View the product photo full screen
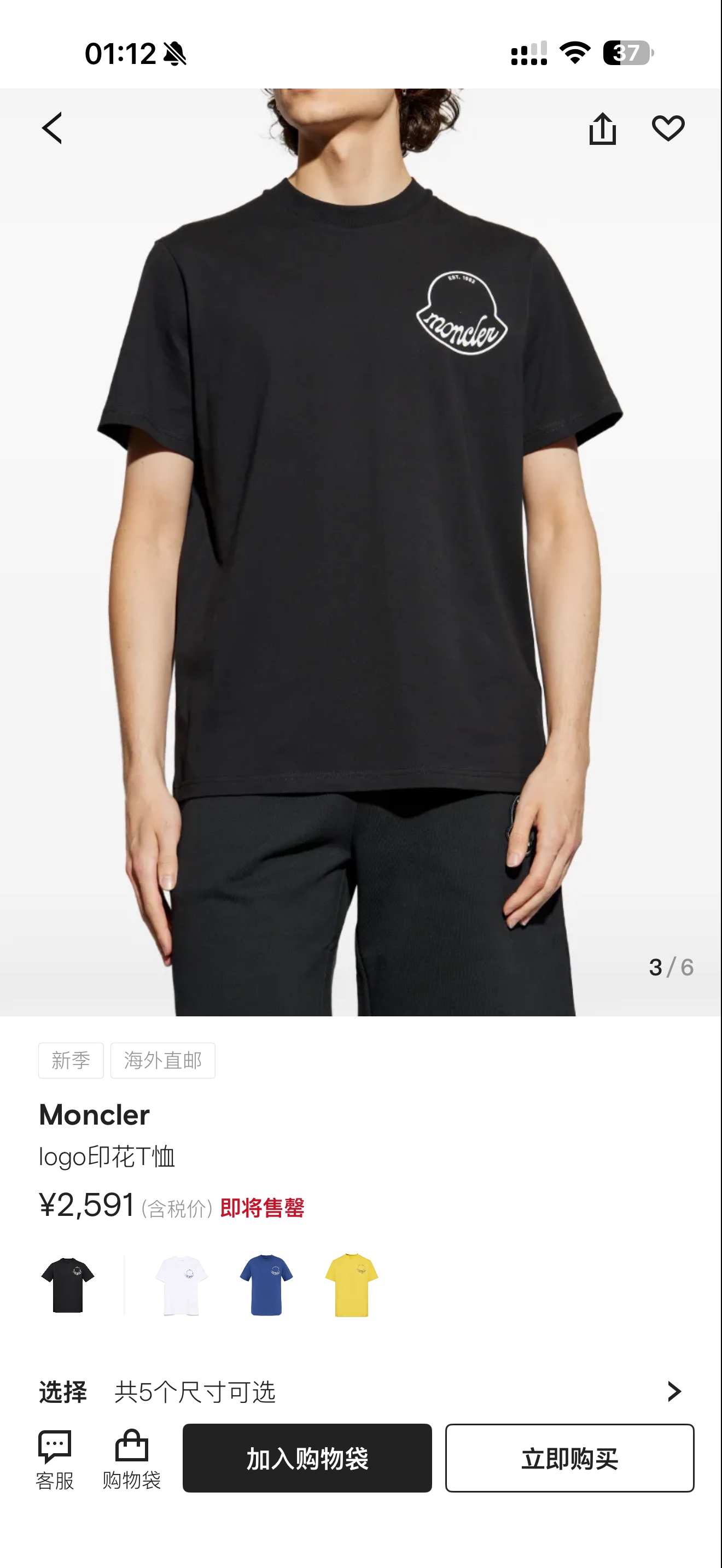This screenshot has width=722, height=1568. click(360, 548)
